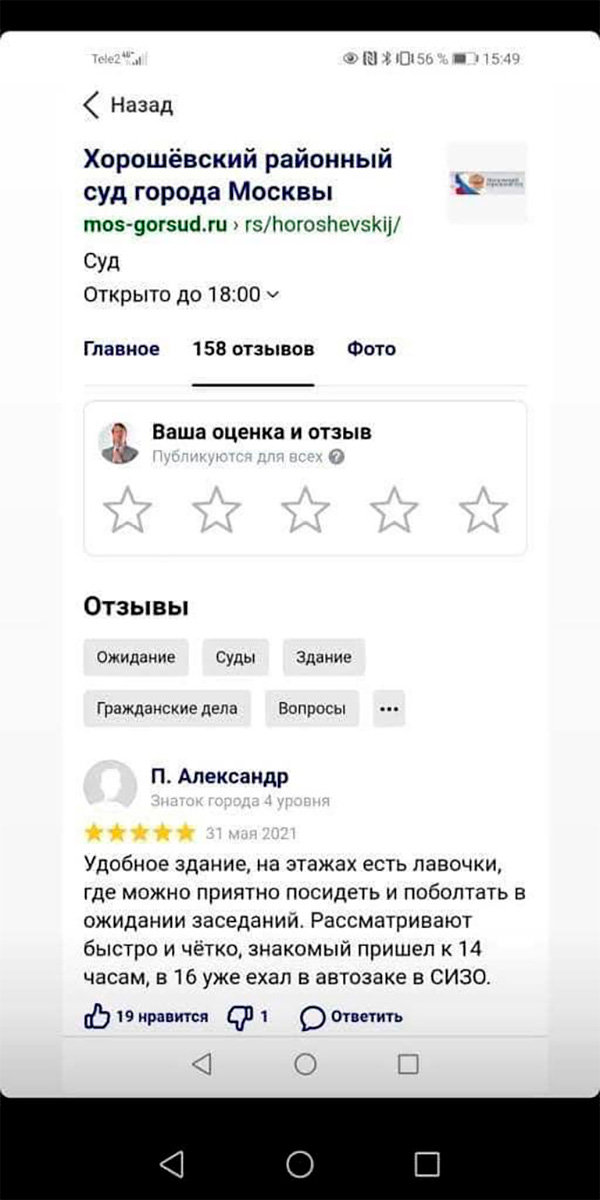Viewport: 600px width, 1200px height.
Task: Select the 158 отзывов tab
Action: (253, 349)
